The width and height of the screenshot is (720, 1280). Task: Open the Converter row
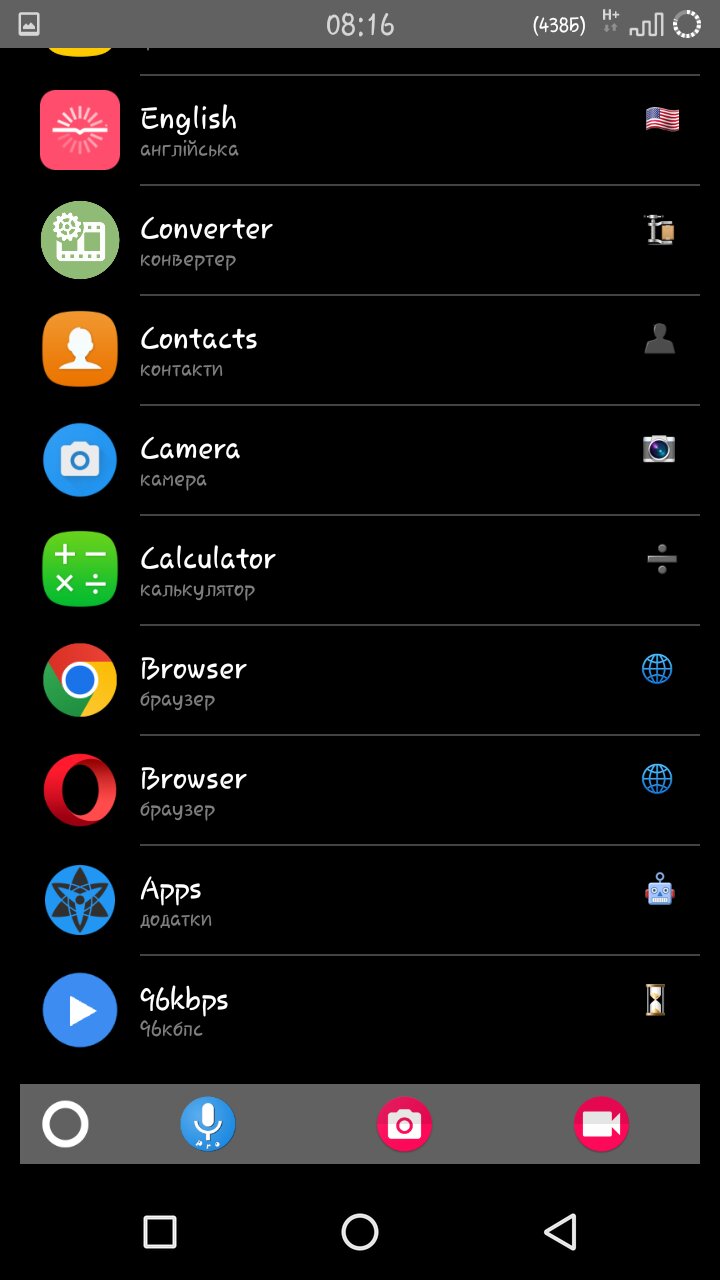click(360, 240)
